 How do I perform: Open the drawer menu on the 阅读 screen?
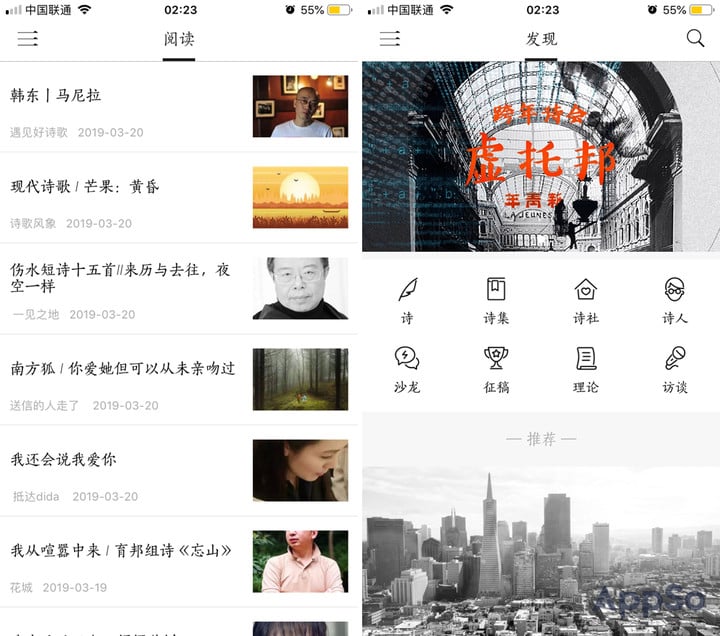28,39
